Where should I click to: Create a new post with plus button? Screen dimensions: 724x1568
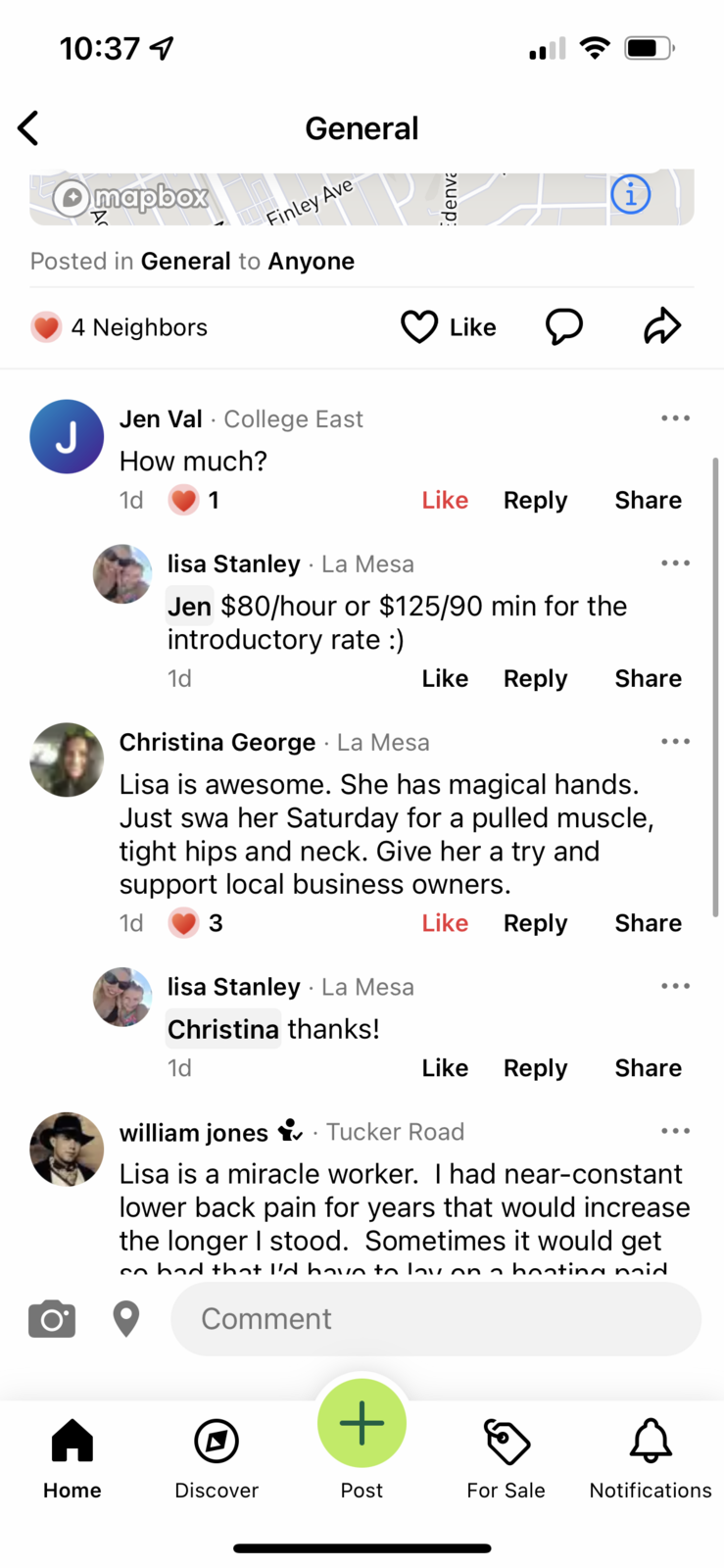coord(362,1423)
